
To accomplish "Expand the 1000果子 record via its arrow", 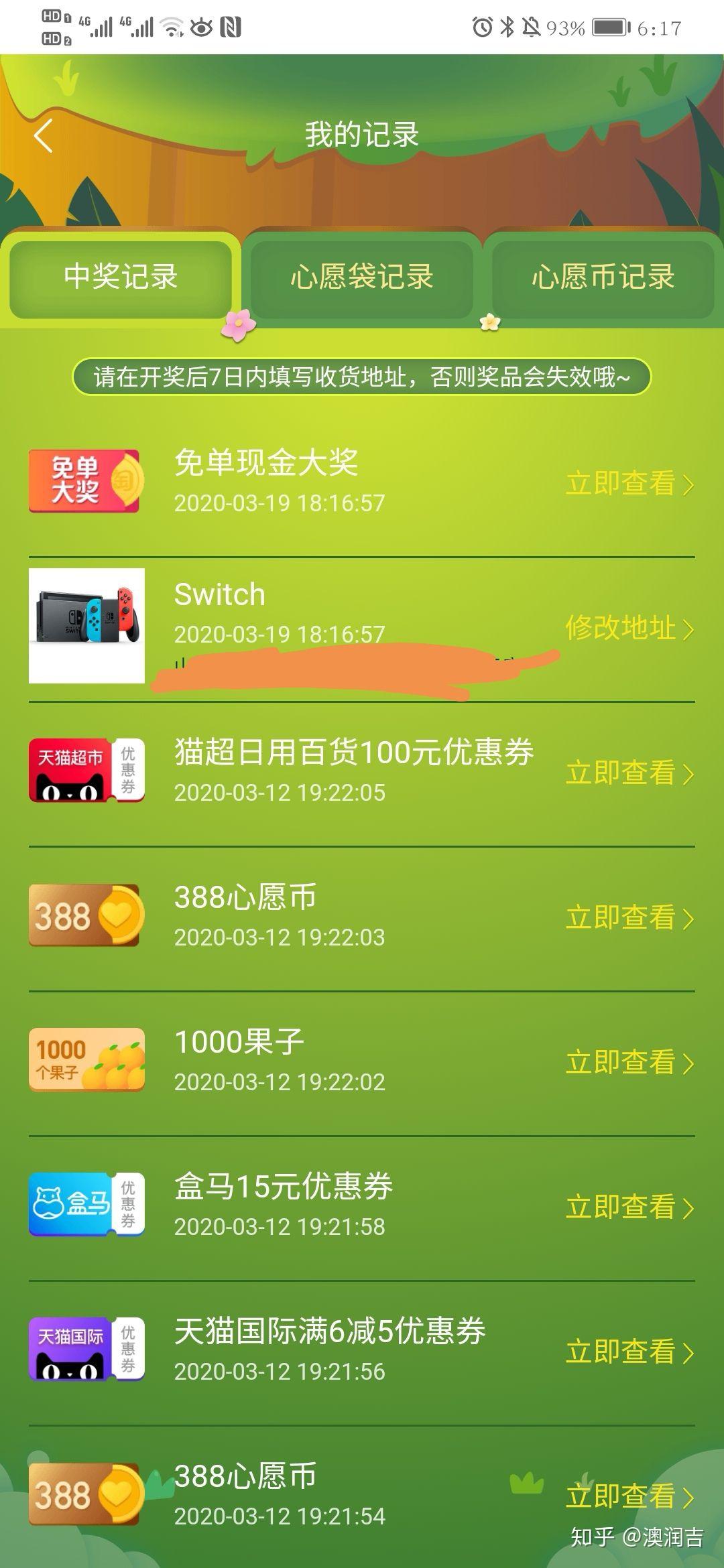I will click(x=689, y=1062).
